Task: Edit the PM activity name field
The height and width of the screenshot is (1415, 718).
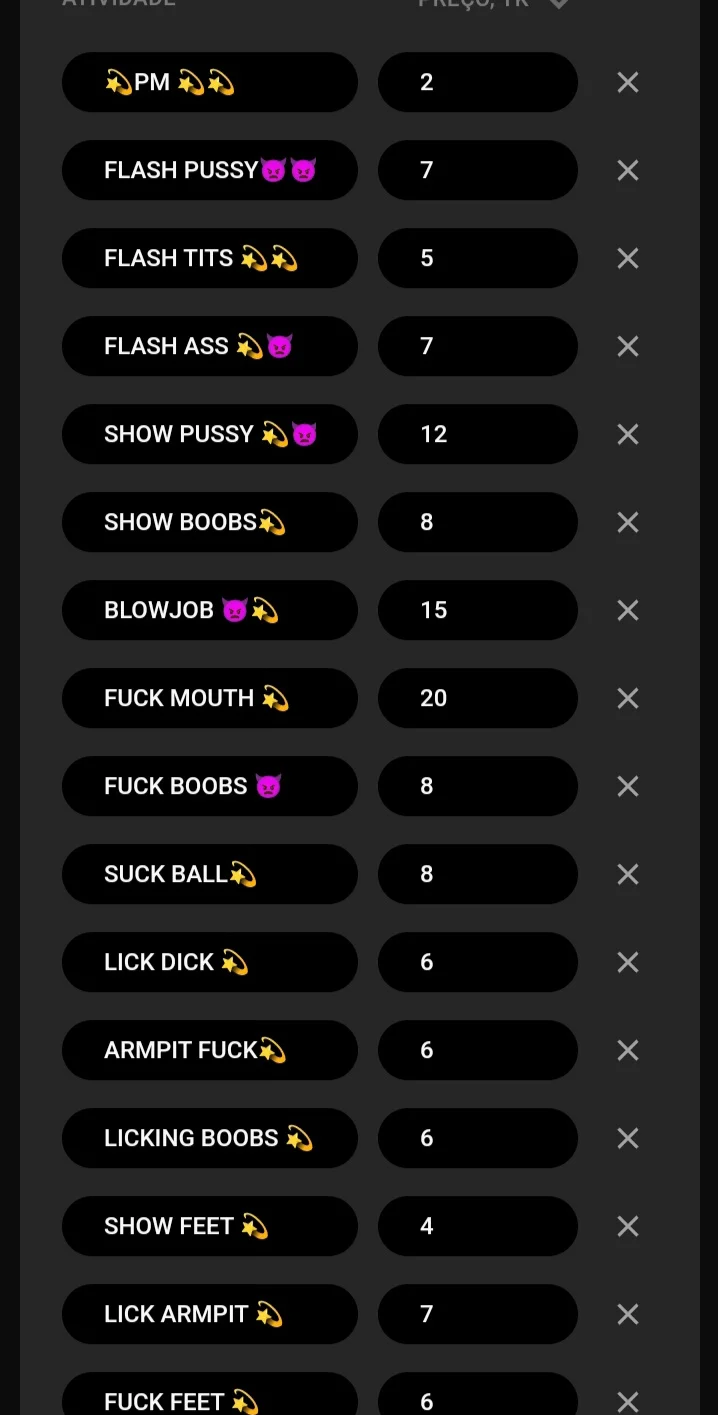Action: (209, 82)
